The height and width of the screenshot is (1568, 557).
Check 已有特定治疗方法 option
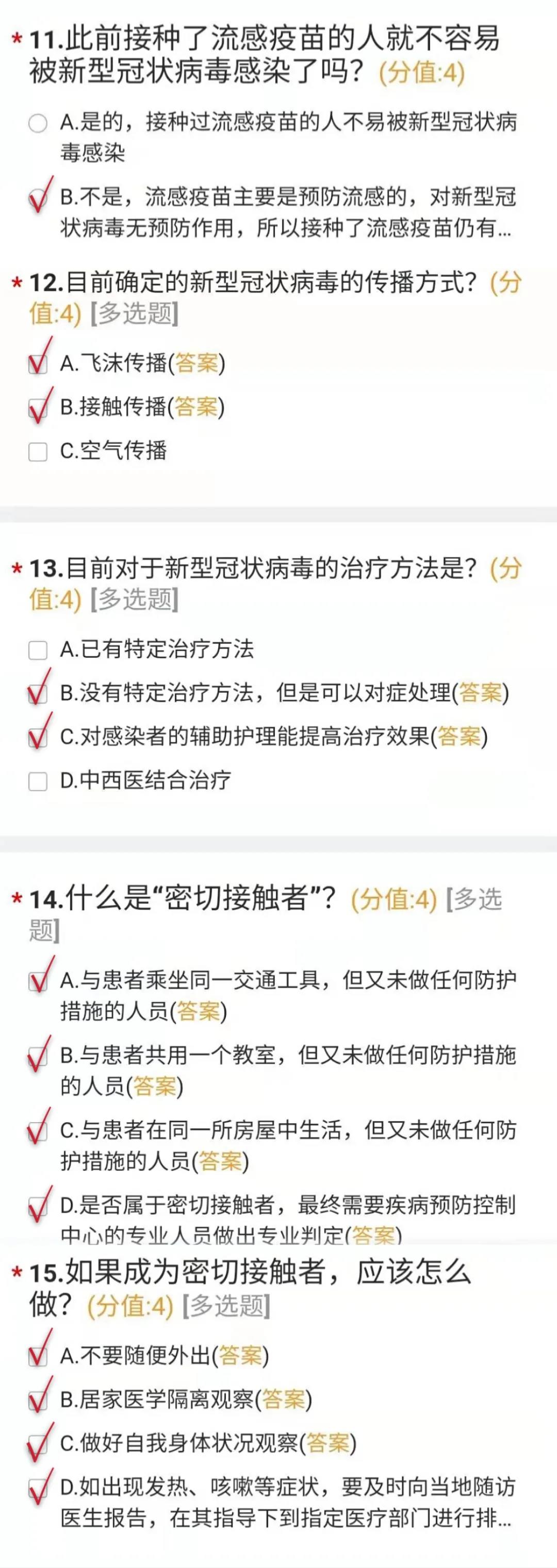coord(38,650)
